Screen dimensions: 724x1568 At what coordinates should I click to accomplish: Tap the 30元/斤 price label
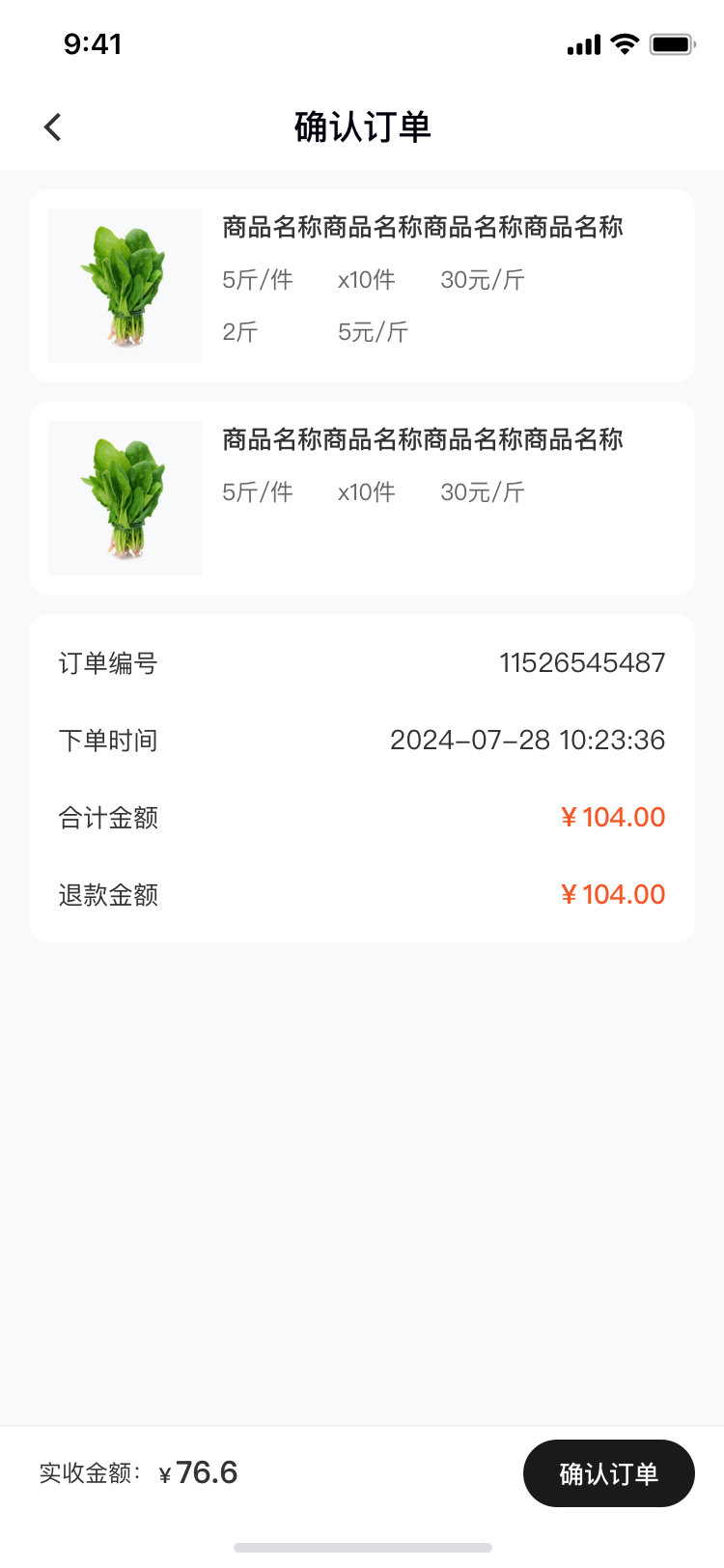481,280
